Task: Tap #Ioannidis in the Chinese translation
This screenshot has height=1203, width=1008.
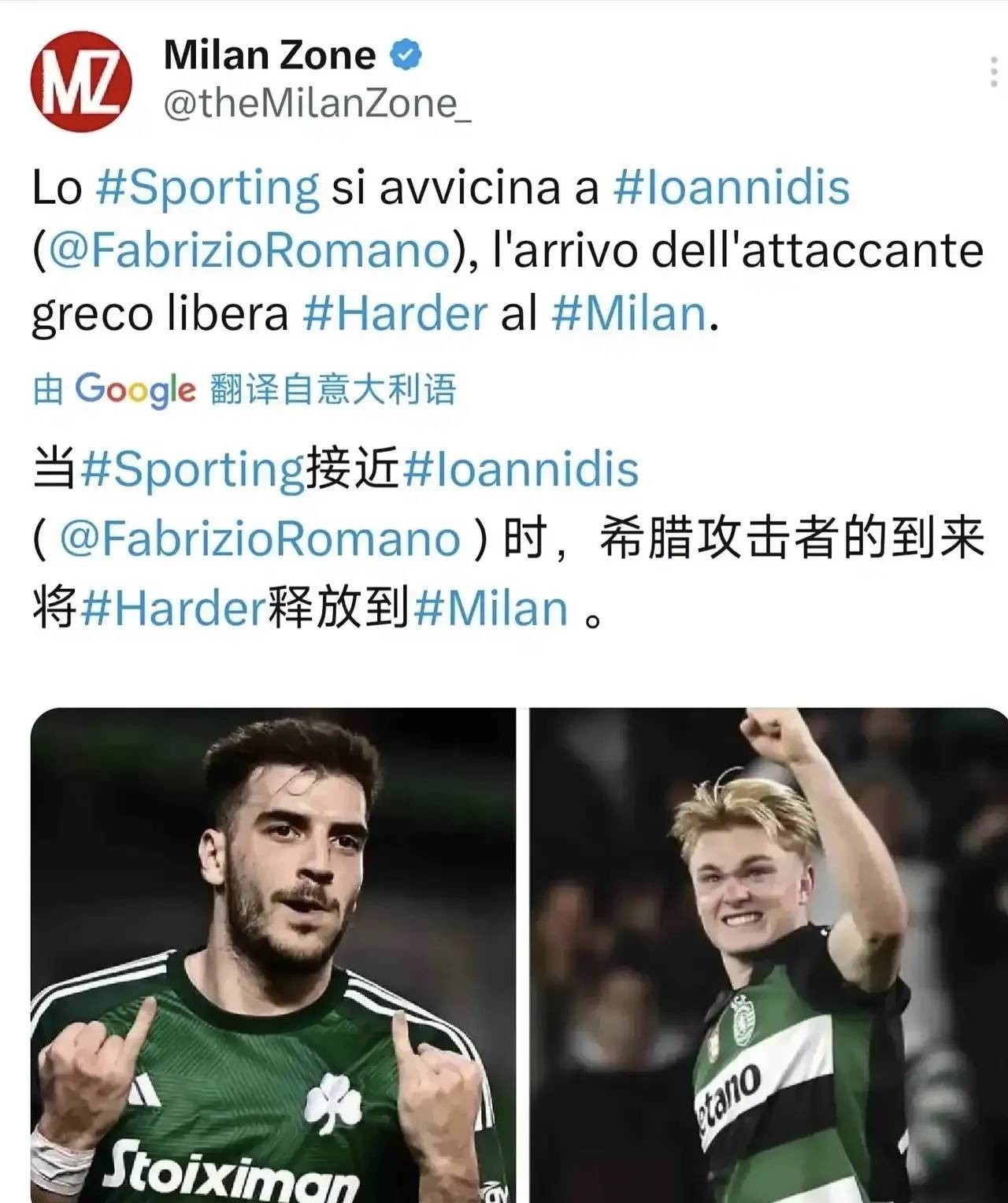Action: [x=520, y=470]
